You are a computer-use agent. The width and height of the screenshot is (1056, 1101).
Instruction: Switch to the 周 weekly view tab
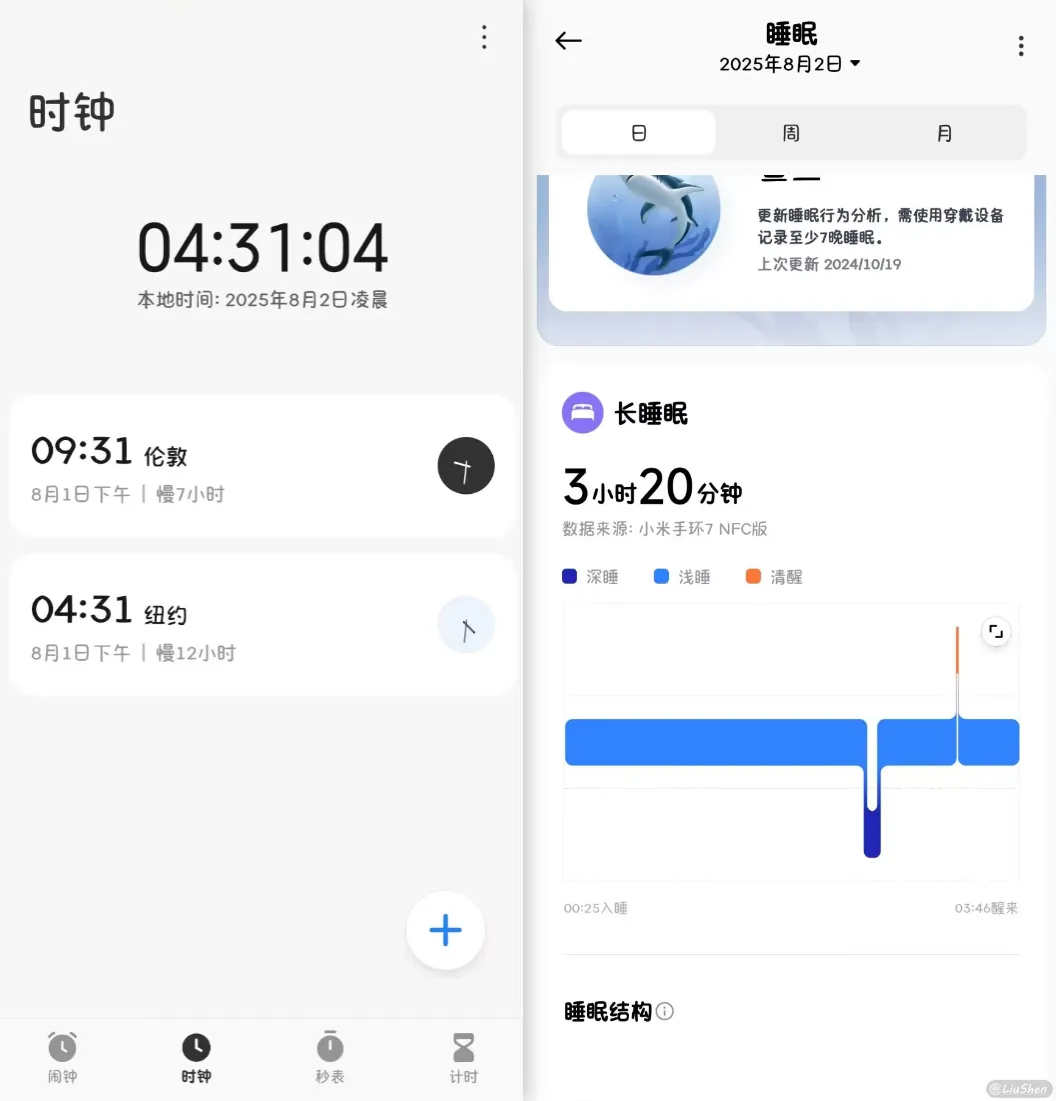791,132
